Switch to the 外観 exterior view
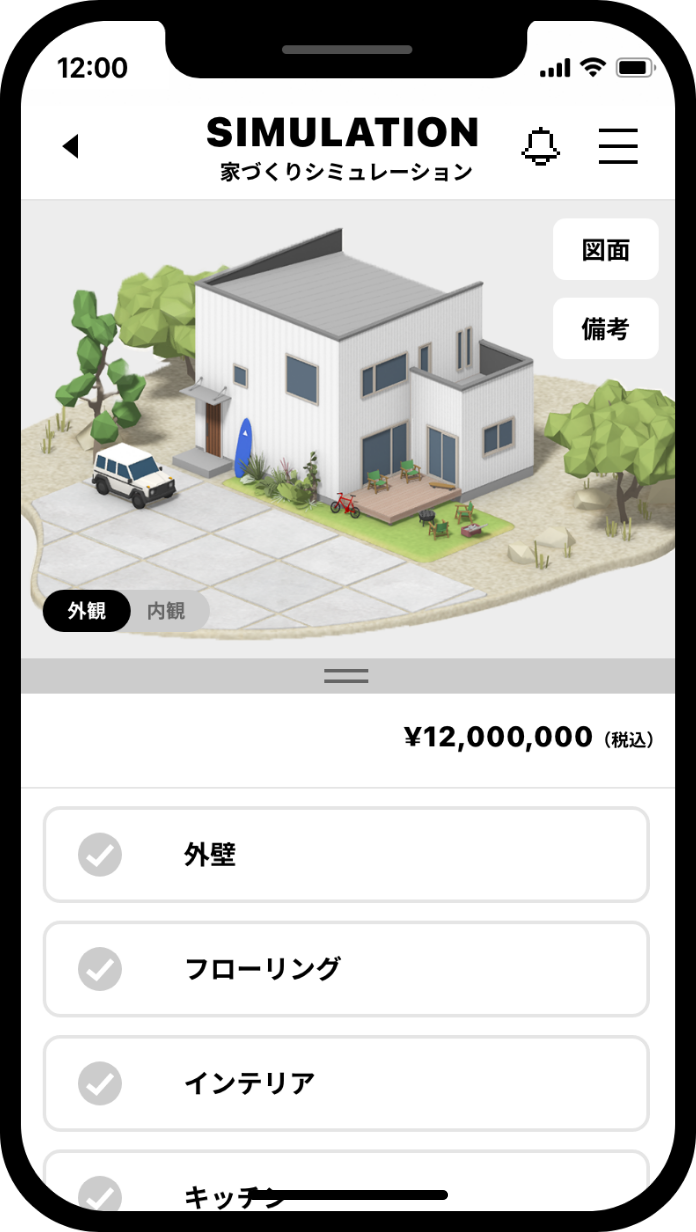Screen dimensions: 696x1232 [x=87, y=611]
